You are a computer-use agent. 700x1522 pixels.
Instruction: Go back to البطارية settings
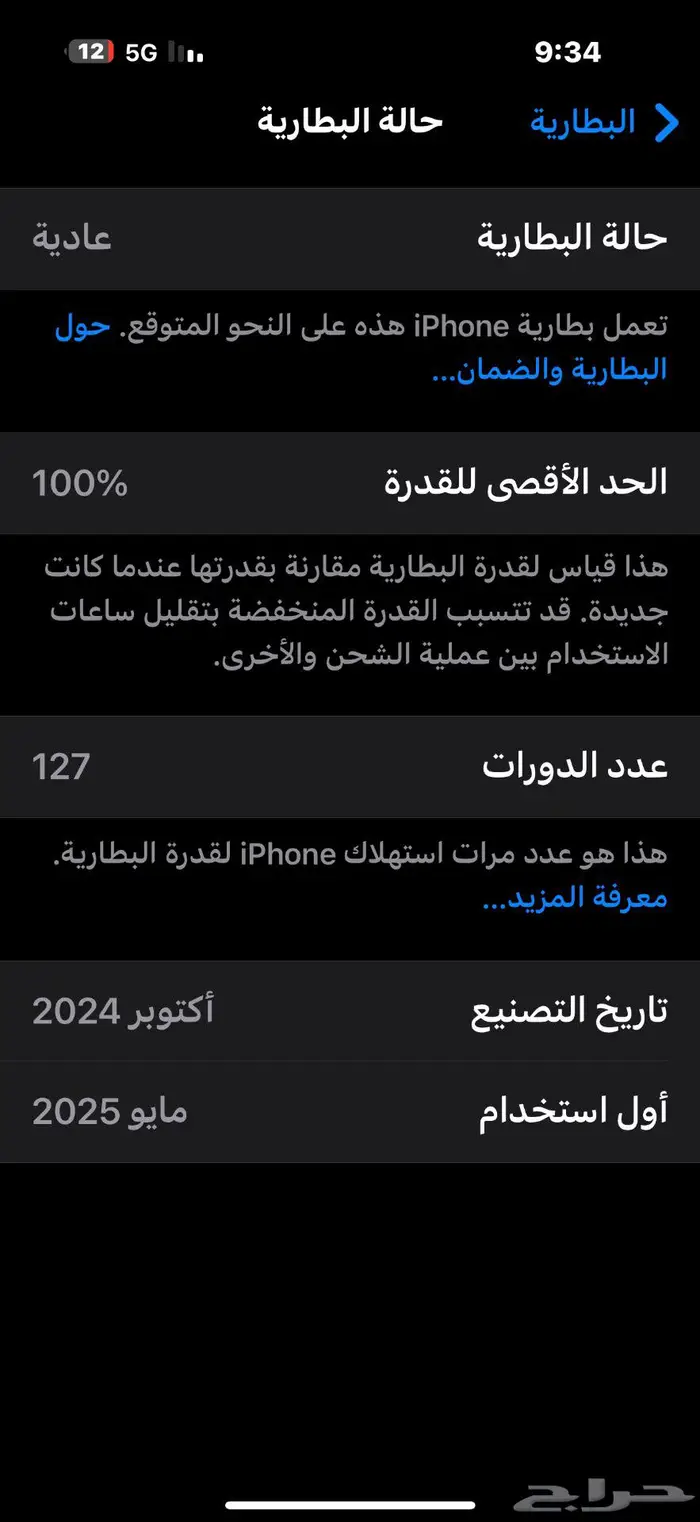point(604,122)
